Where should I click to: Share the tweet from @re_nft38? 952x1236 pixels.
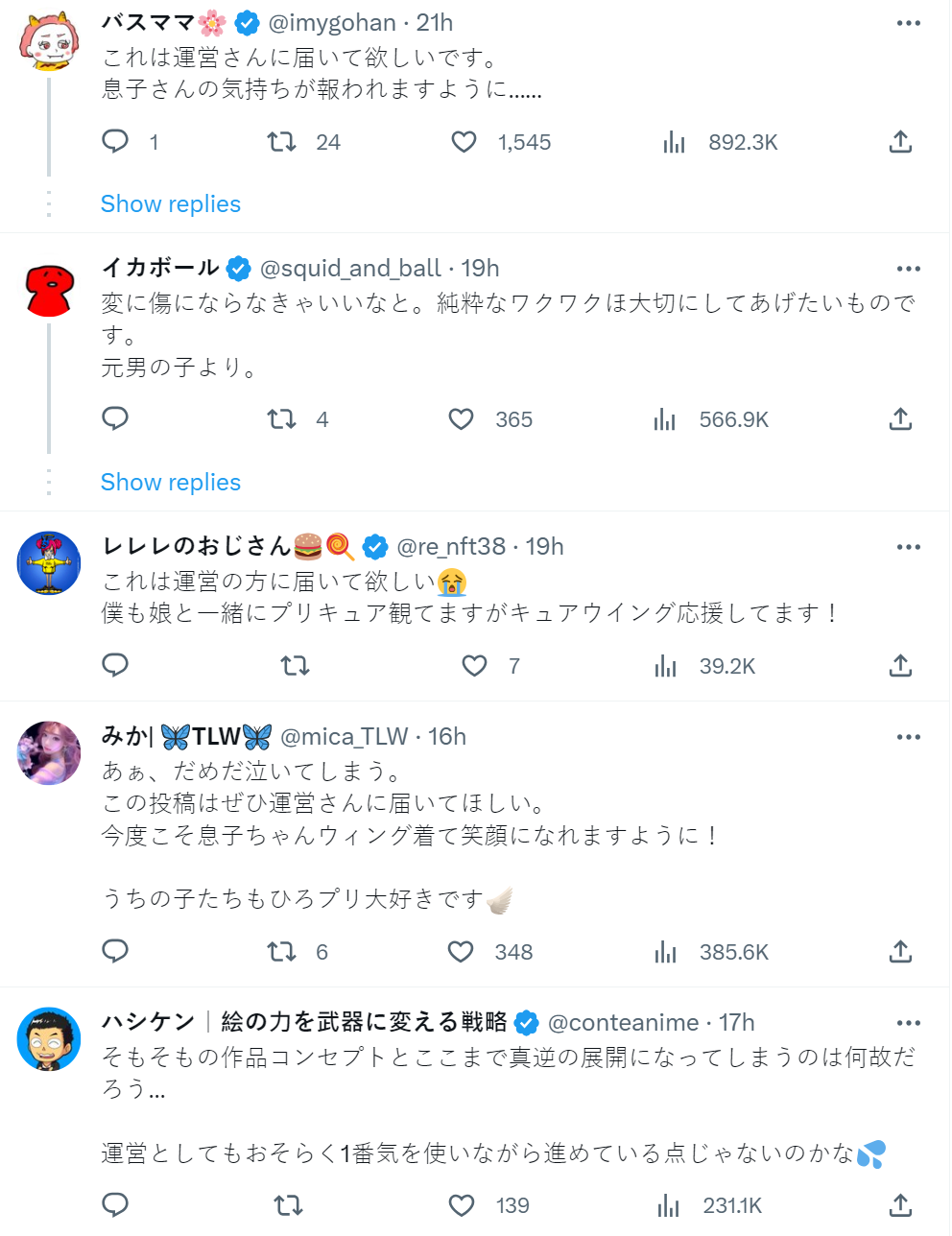point(900,665)
